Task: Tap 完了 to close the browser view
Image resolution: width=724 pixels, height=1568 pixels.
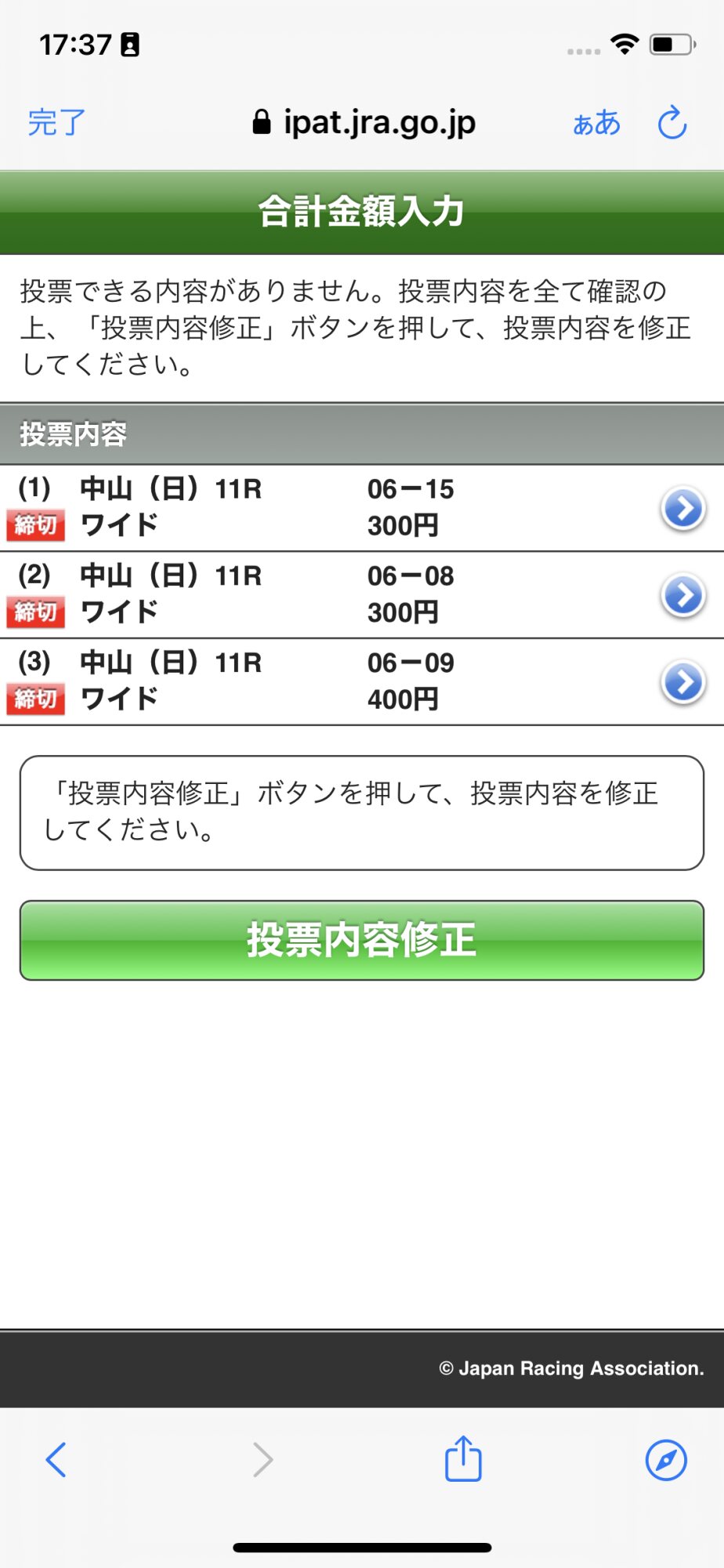Action: tap(56, 122)
